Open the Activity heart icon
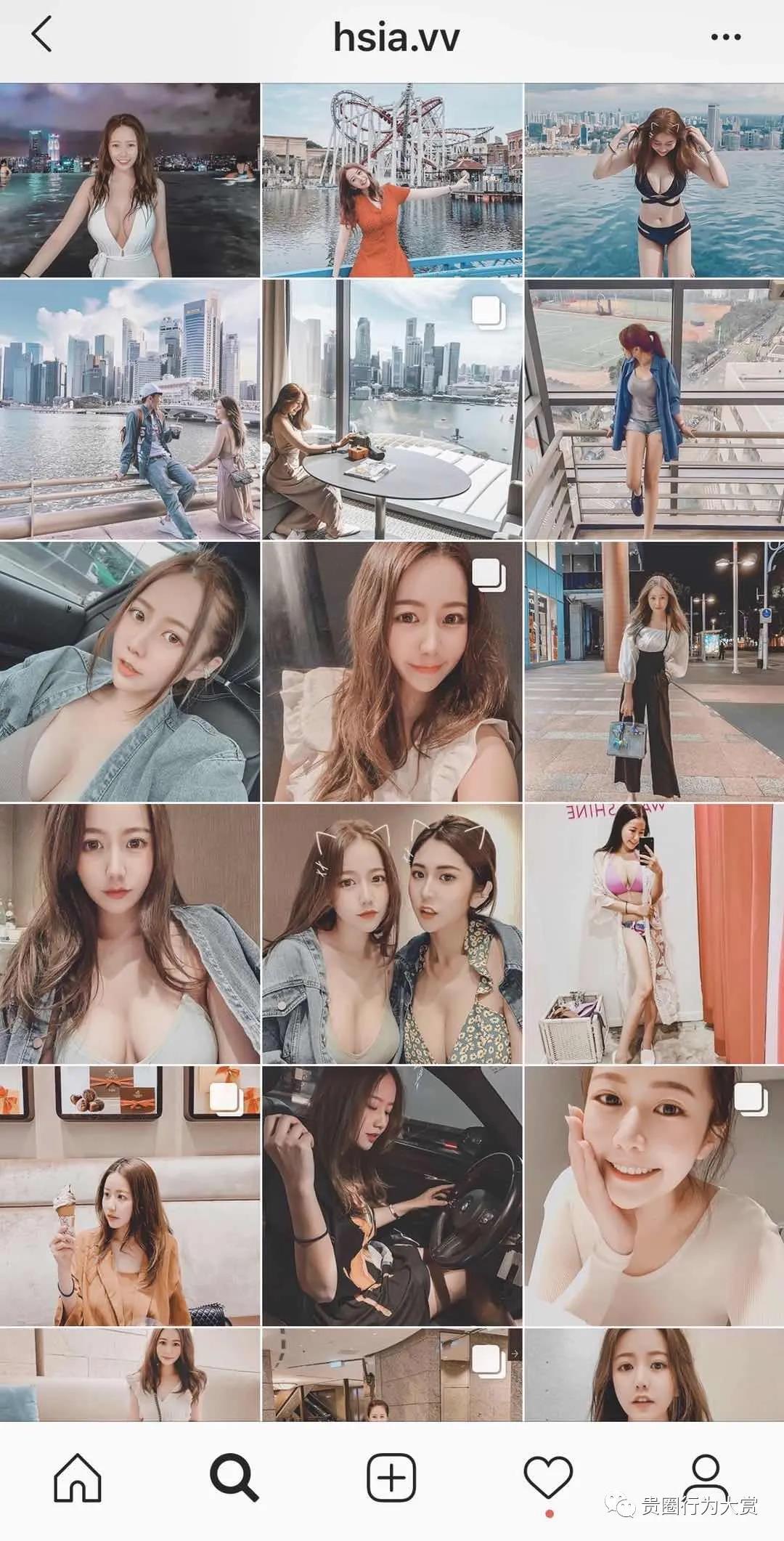784x1541 pixels. point(548,1475)
